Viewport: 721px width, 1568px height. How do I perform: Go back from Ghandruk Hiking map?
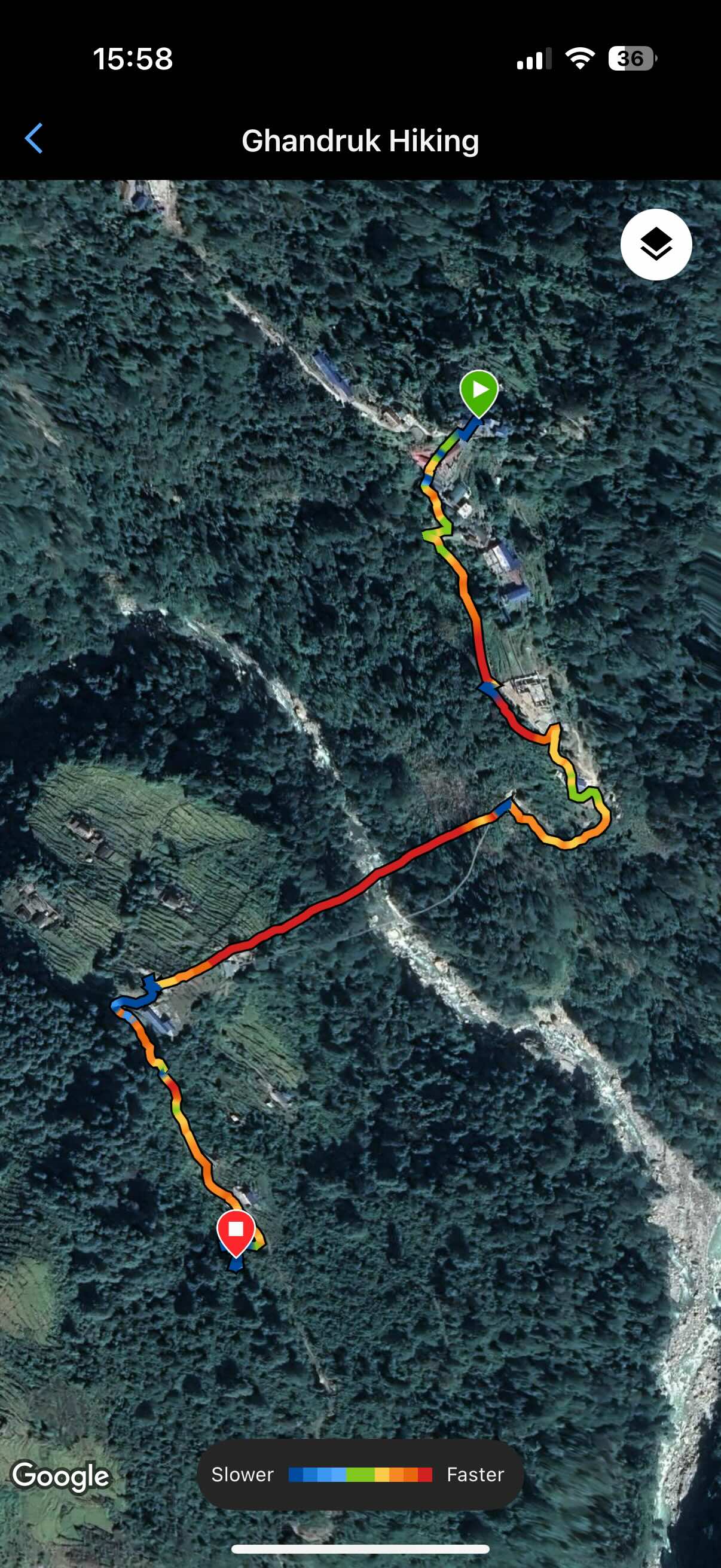[x=34, y=139]
